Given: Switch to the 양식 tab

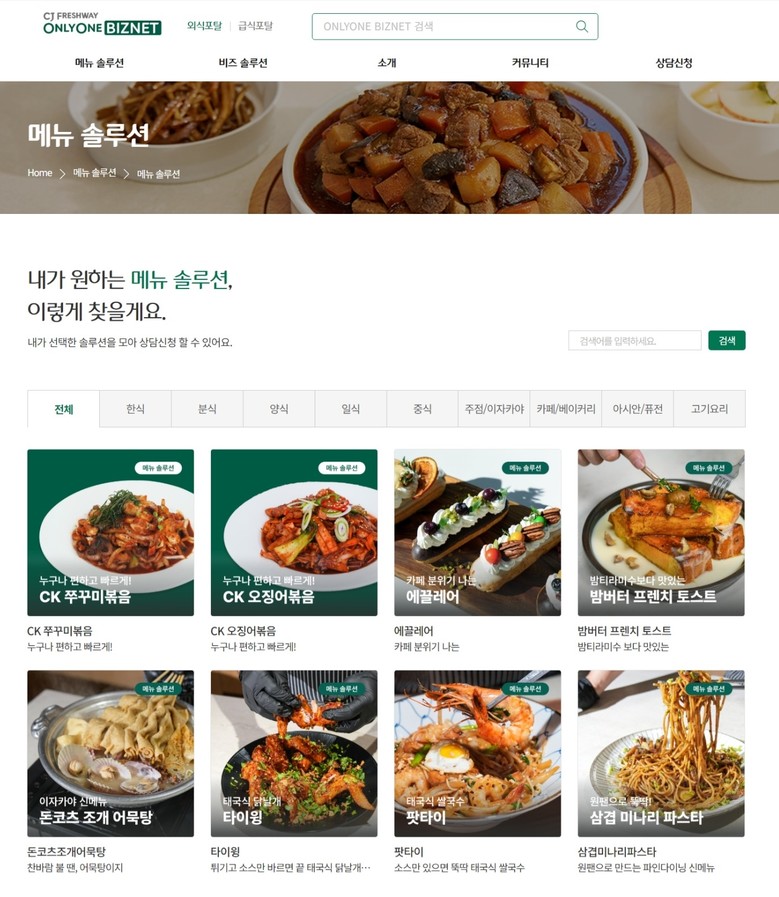Looking at the screenshot, I should click(279, 409).
